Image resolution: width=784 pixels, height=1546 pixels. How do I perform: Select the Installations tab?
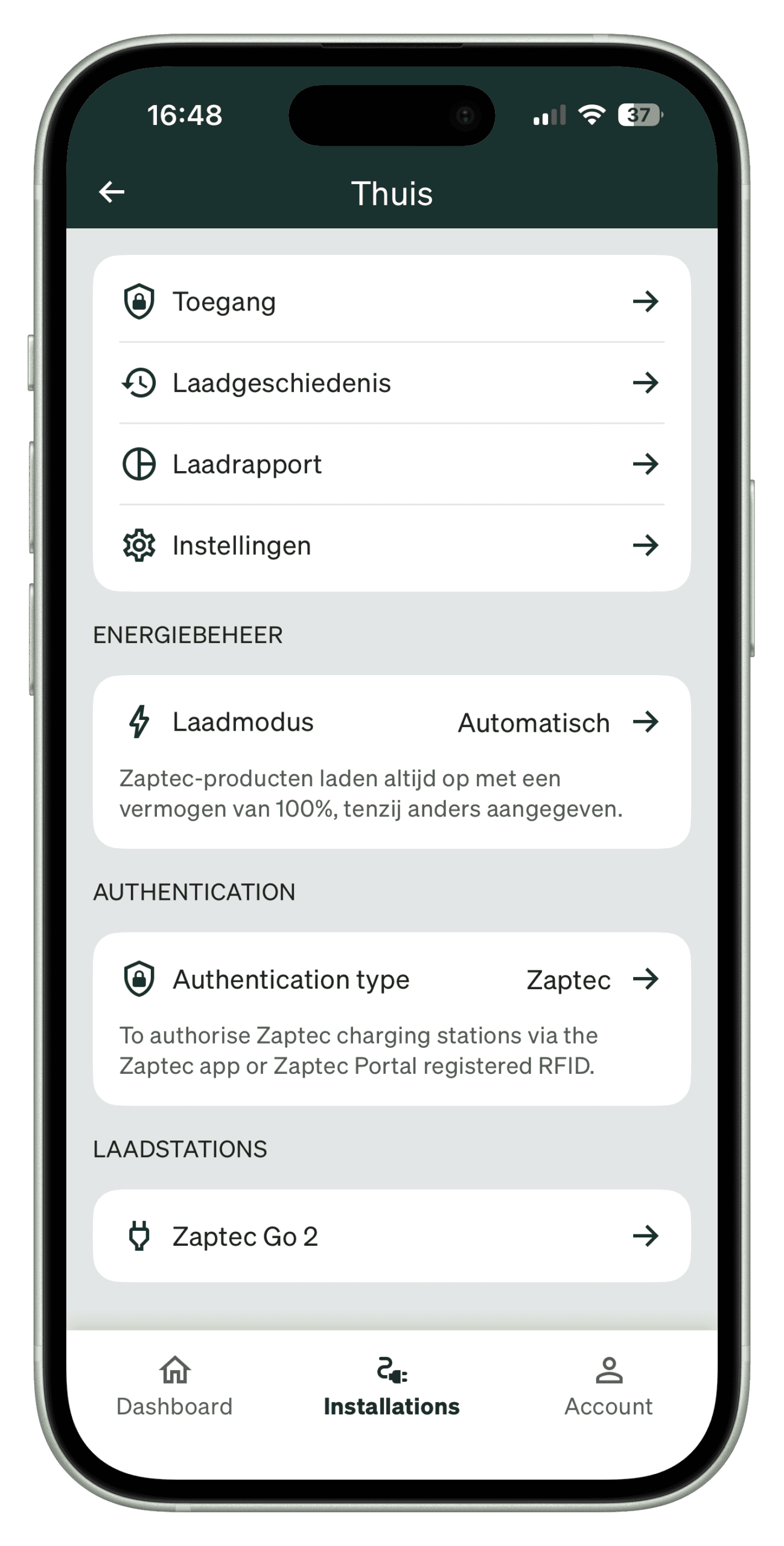coord(392,1387)
